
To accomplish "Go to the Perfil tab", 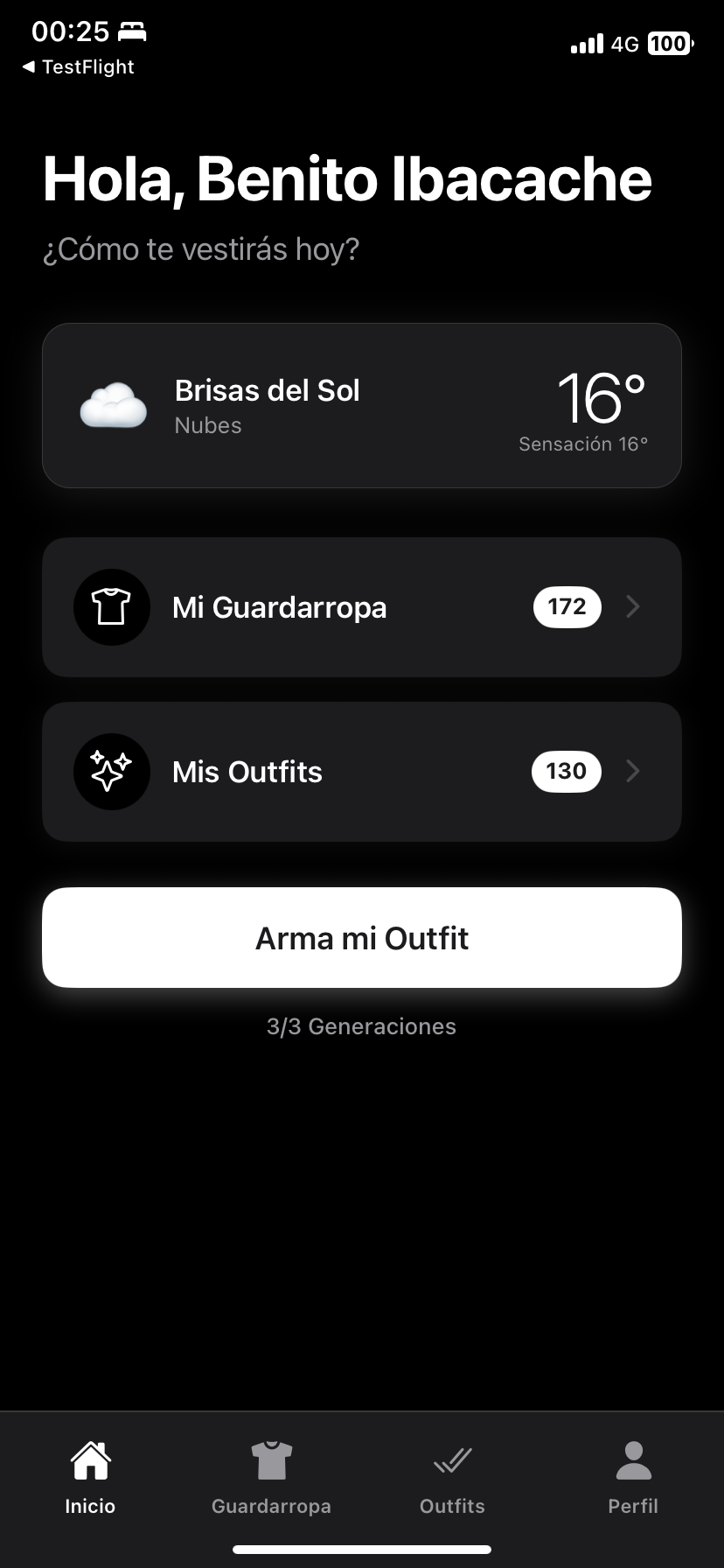I will tap(633, 1479).
